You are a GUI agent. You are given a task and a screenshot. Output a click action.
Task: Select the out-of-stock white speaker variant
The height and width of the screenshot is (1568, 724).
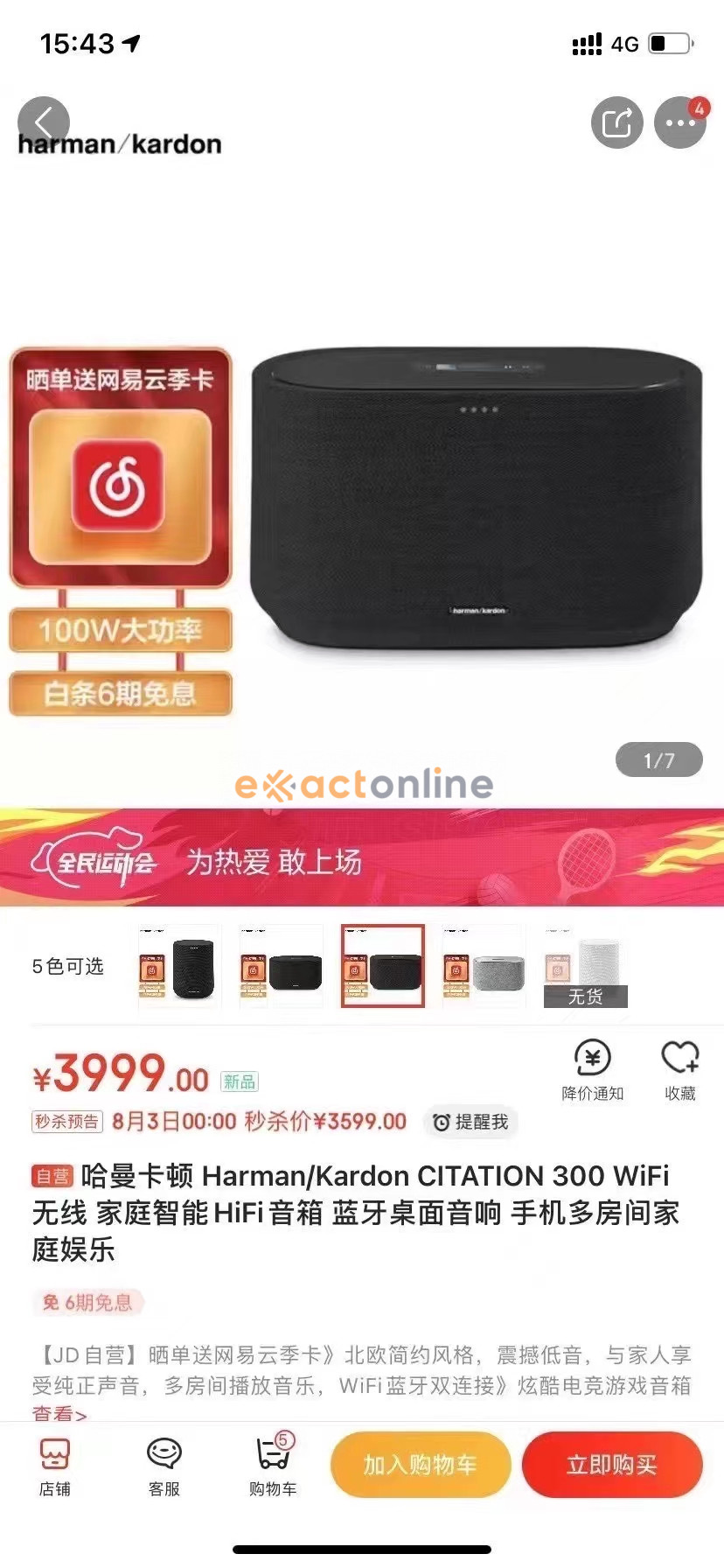(585, 966)
